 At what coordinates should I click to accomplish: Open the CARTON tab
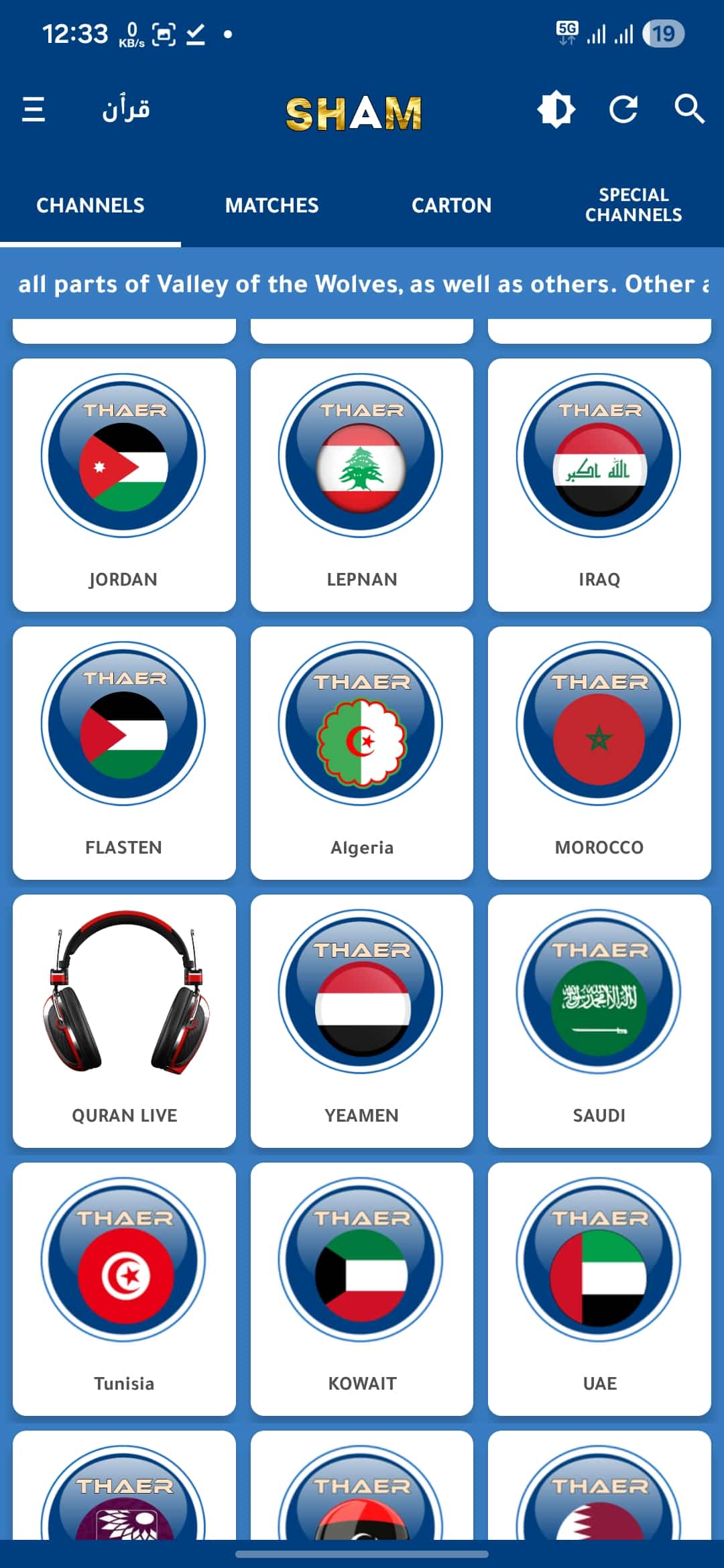pyautogui.click(x=451, y=206)
